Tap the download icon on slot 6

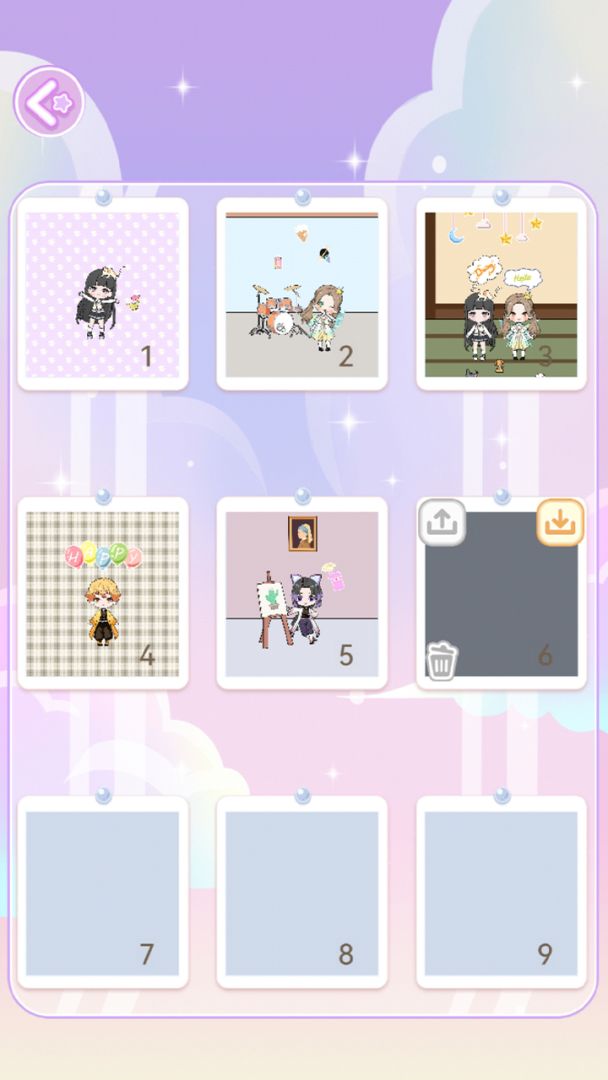pos(561,523)
